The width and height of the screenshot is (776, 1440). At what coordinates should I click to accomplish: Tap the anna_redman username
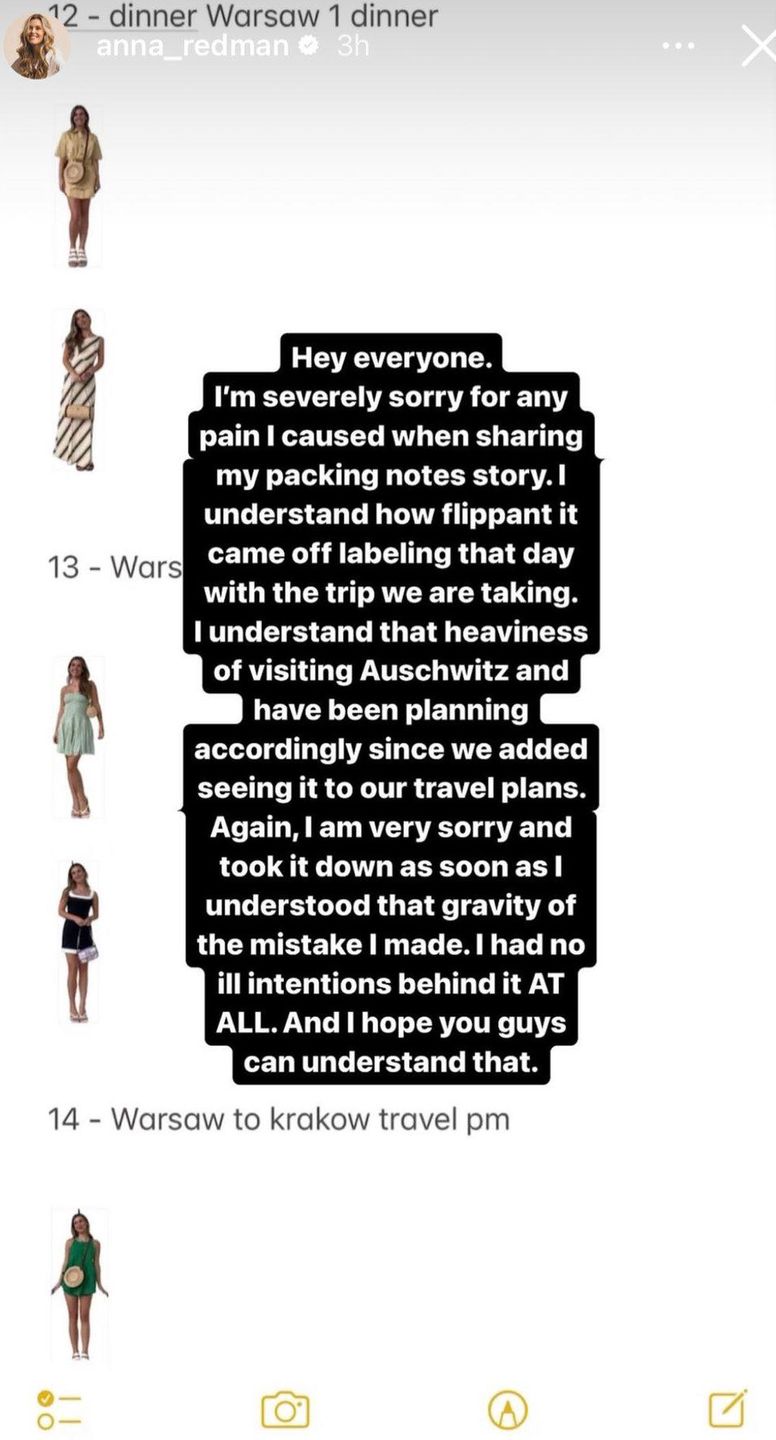pos(192,46)
